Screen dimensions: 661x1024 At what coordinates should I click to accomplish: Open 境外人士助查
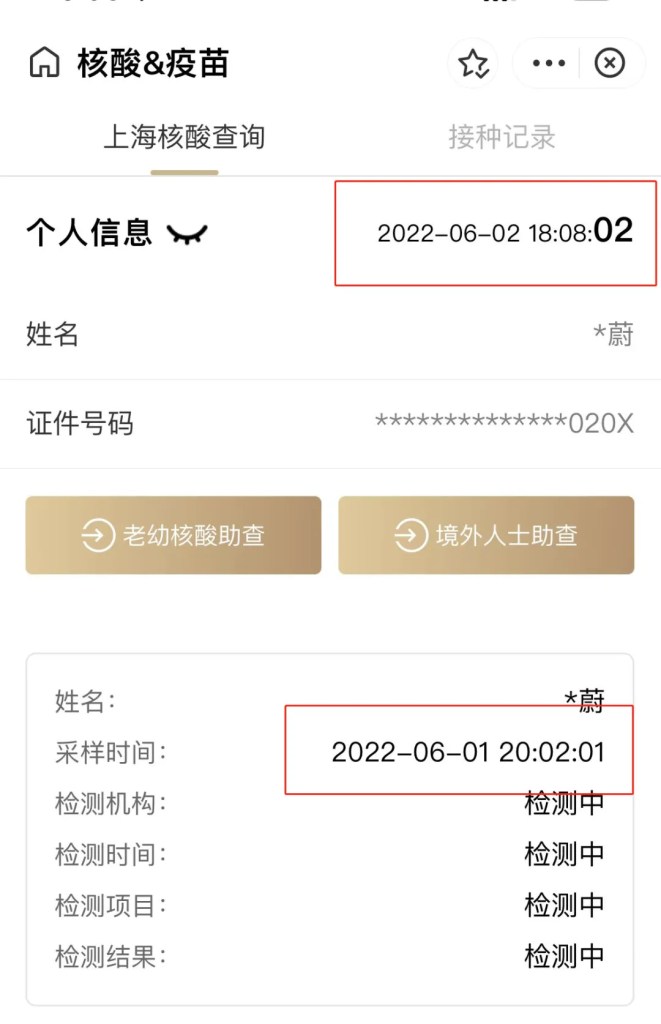486,535
